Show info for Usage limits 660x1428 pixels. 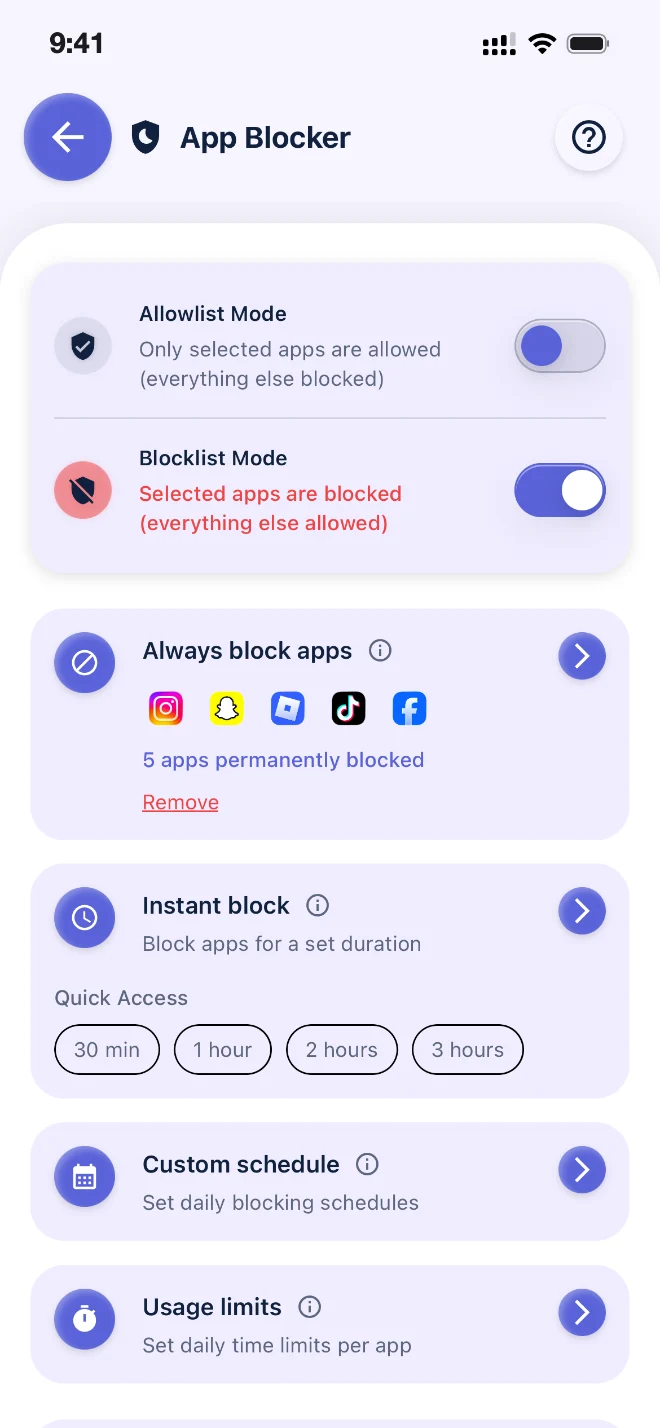click(310, 1308)
